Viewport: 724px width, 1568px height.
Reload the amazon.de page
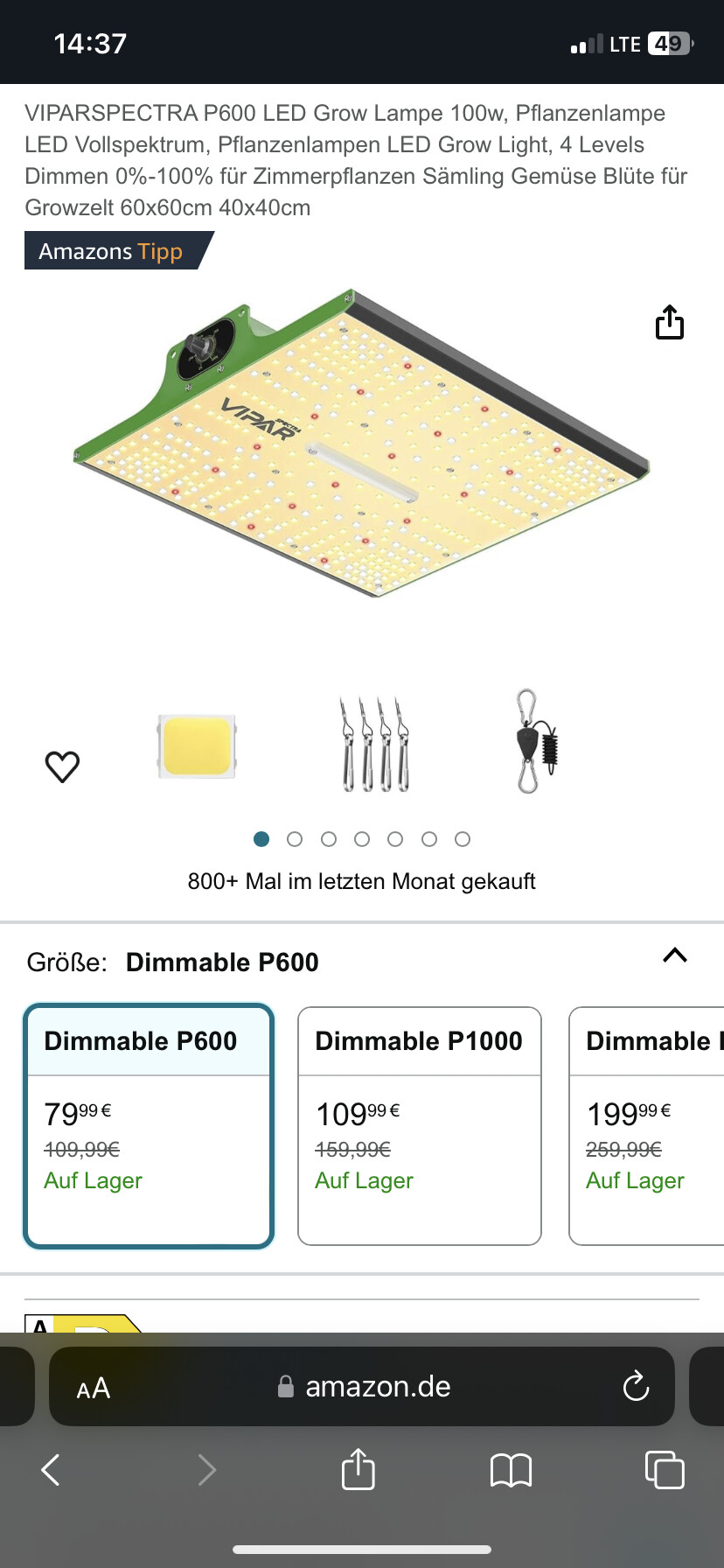636,1386
